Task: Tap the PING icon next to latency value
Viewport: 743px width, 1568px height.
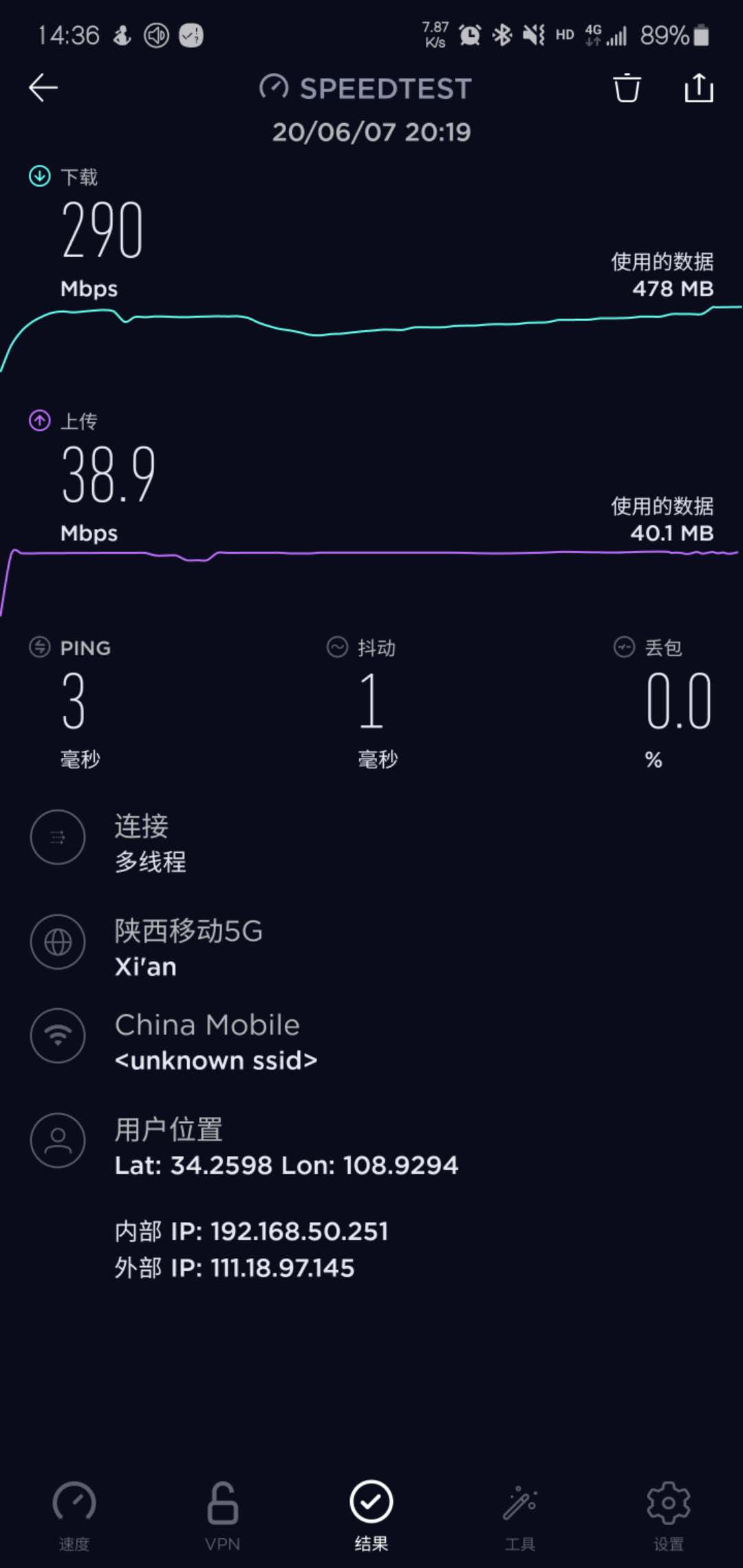Action: pyautogui.click(x=39, y=647)
